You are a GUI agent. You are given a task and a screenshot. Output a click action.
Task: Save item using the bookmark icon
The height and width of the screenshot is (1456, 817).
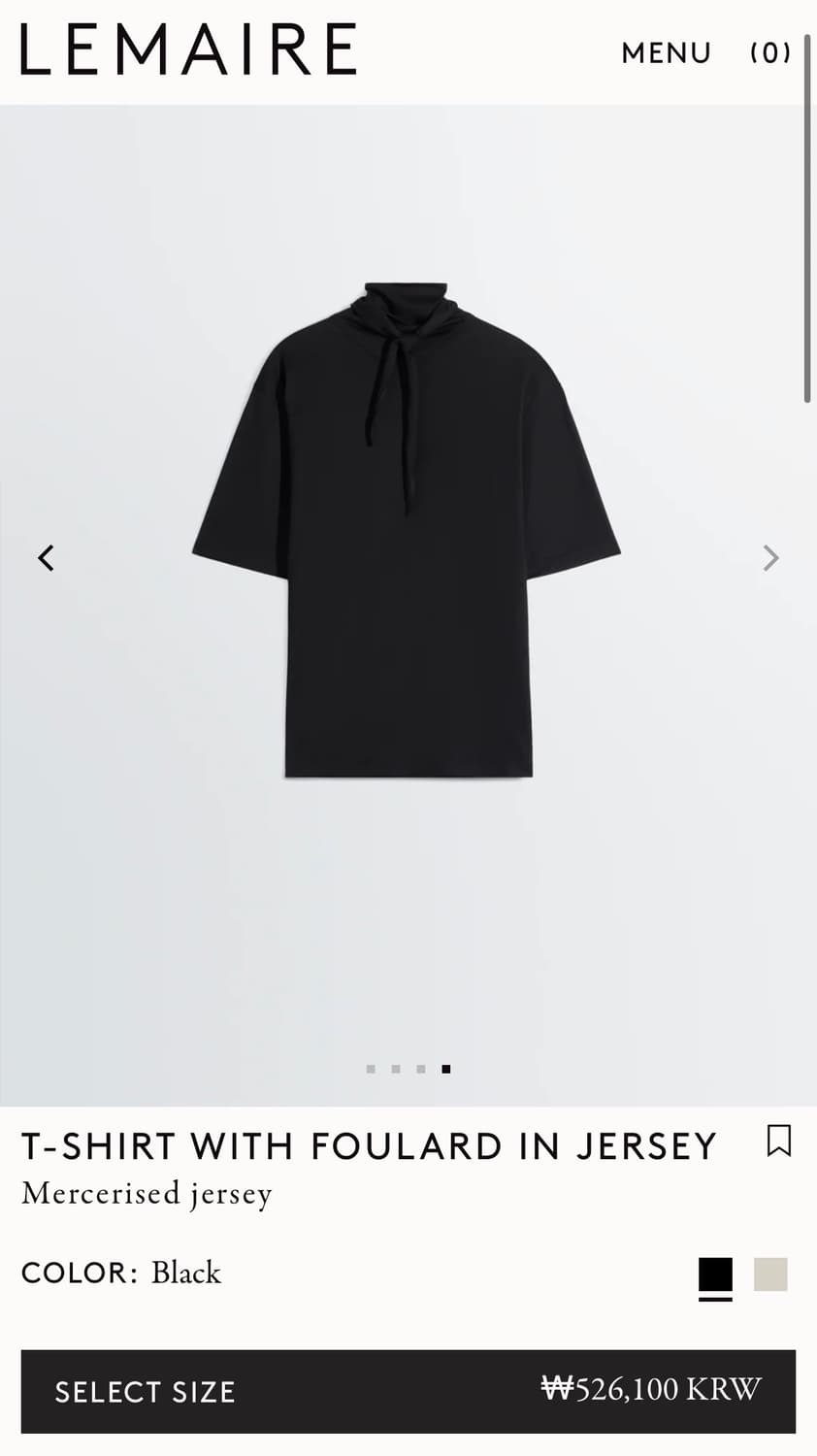pyautogui.click(x=777, y=1142)
